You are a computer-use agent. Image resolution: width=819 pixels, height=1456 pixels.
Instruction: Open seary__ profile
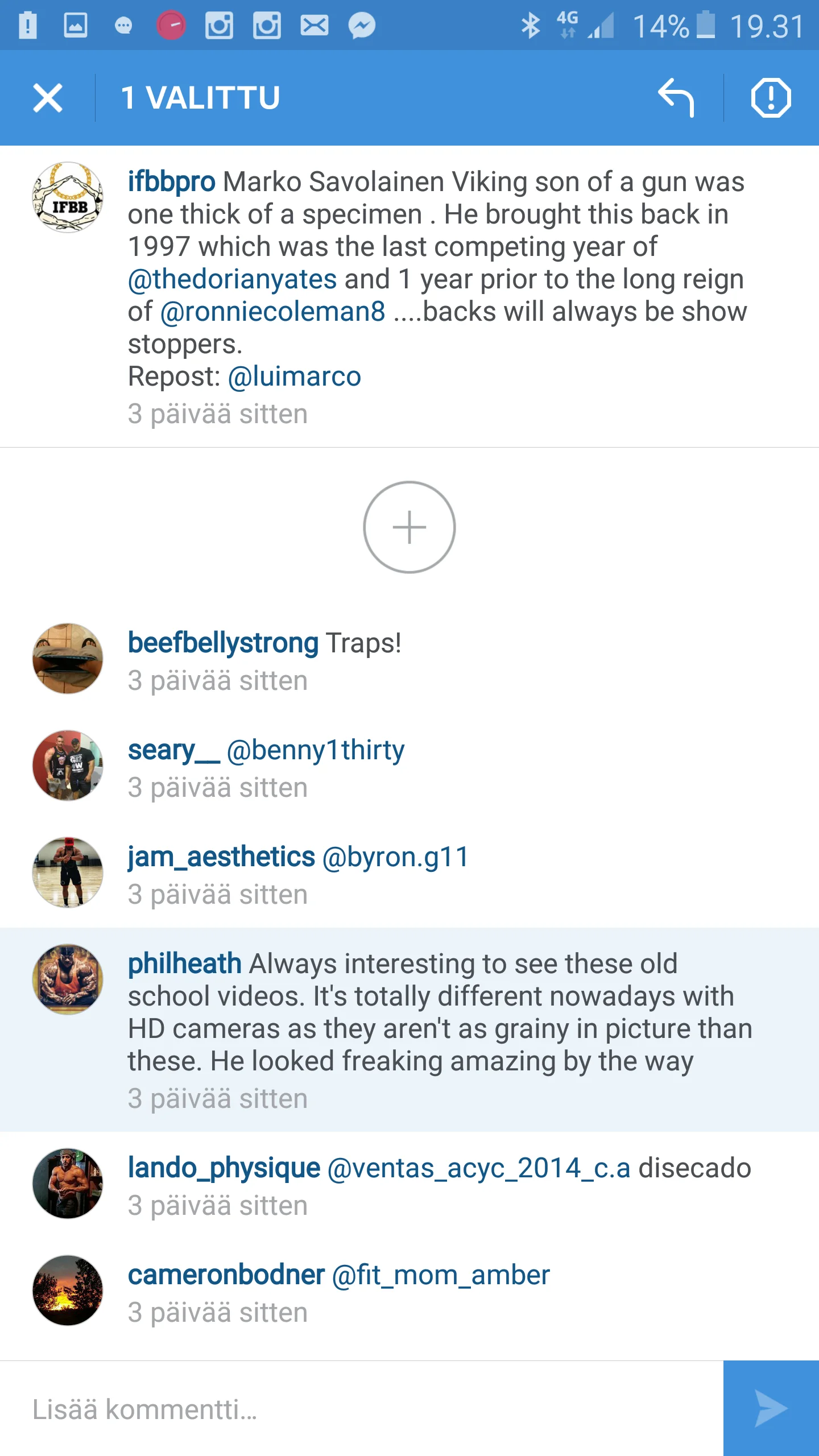(173, 750)
